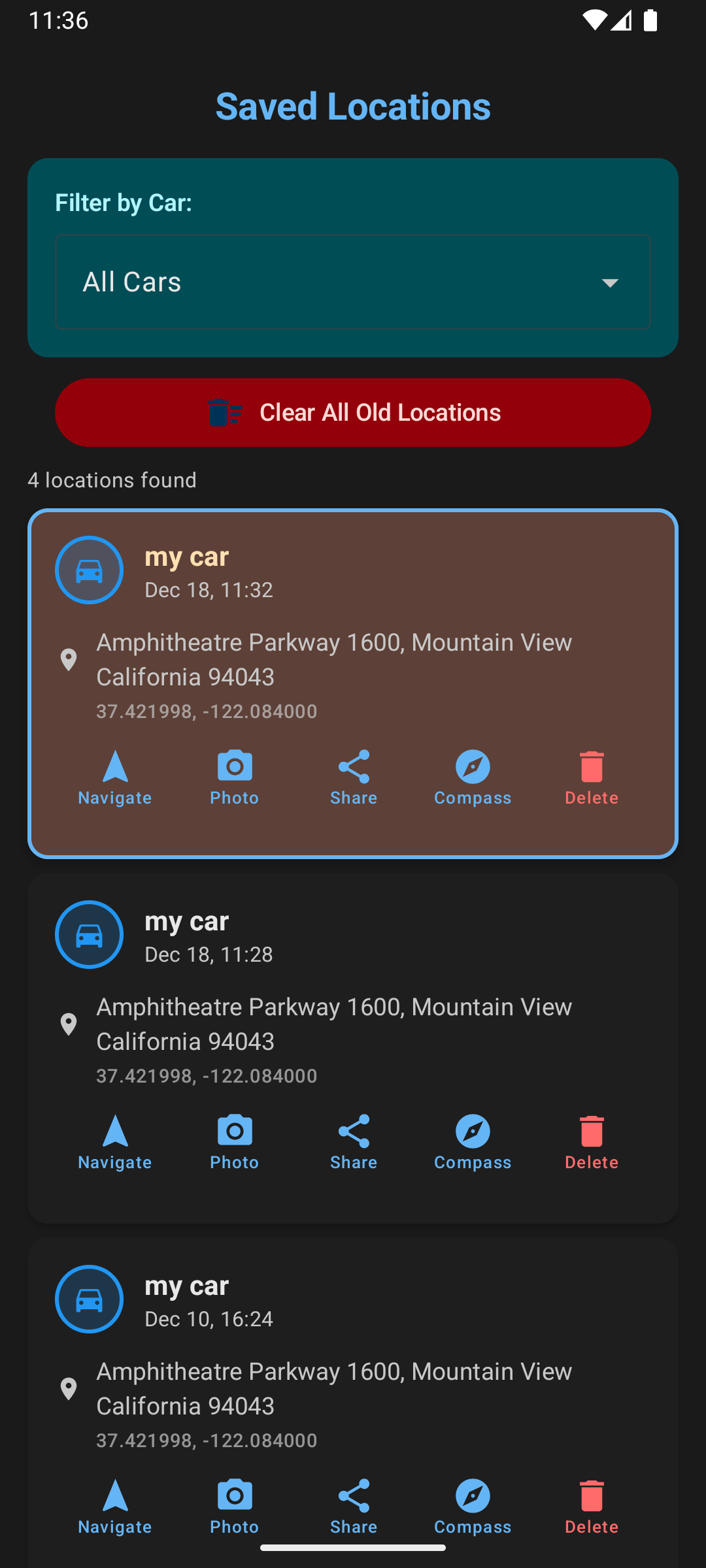Open the Saved Locations title header
Viewport: 706px width, 1568px height.
(x=353, y=106)
